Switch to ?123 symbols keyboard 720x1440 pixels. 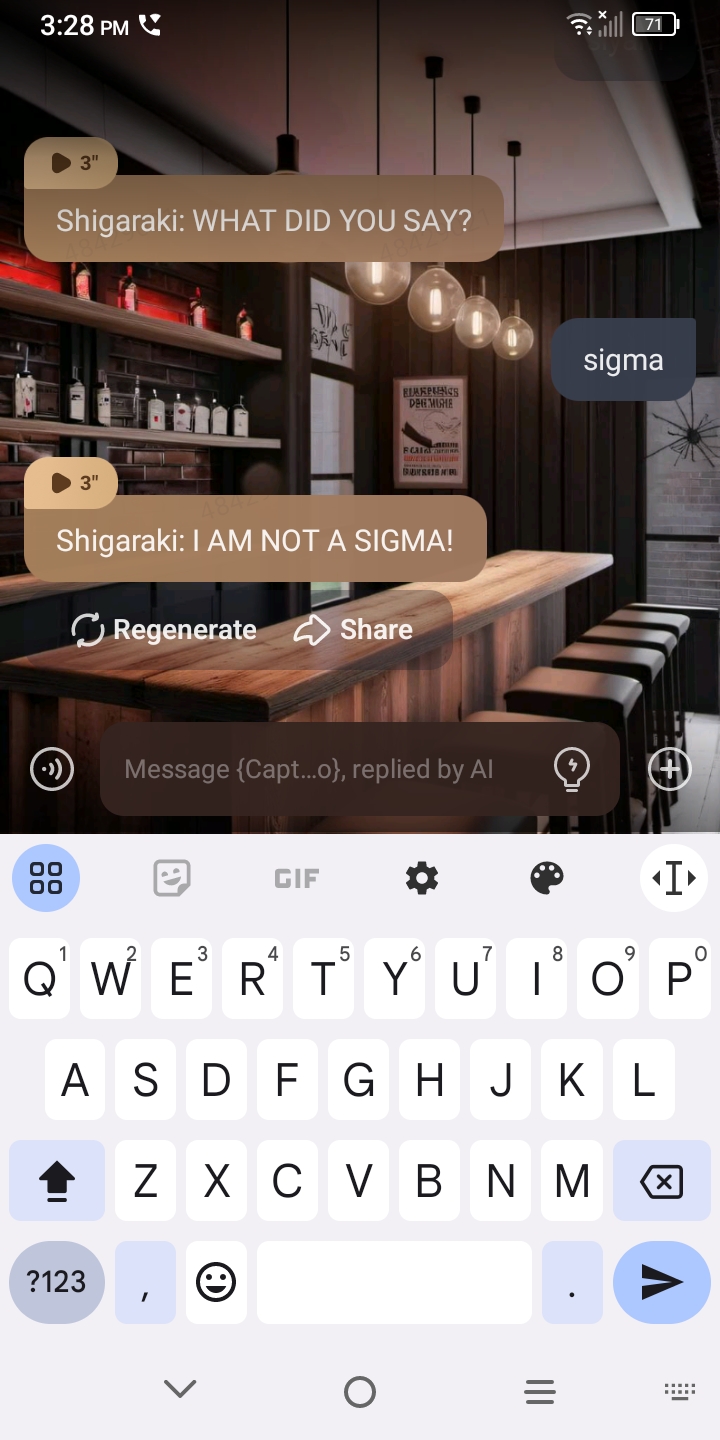click(57, 1282)
